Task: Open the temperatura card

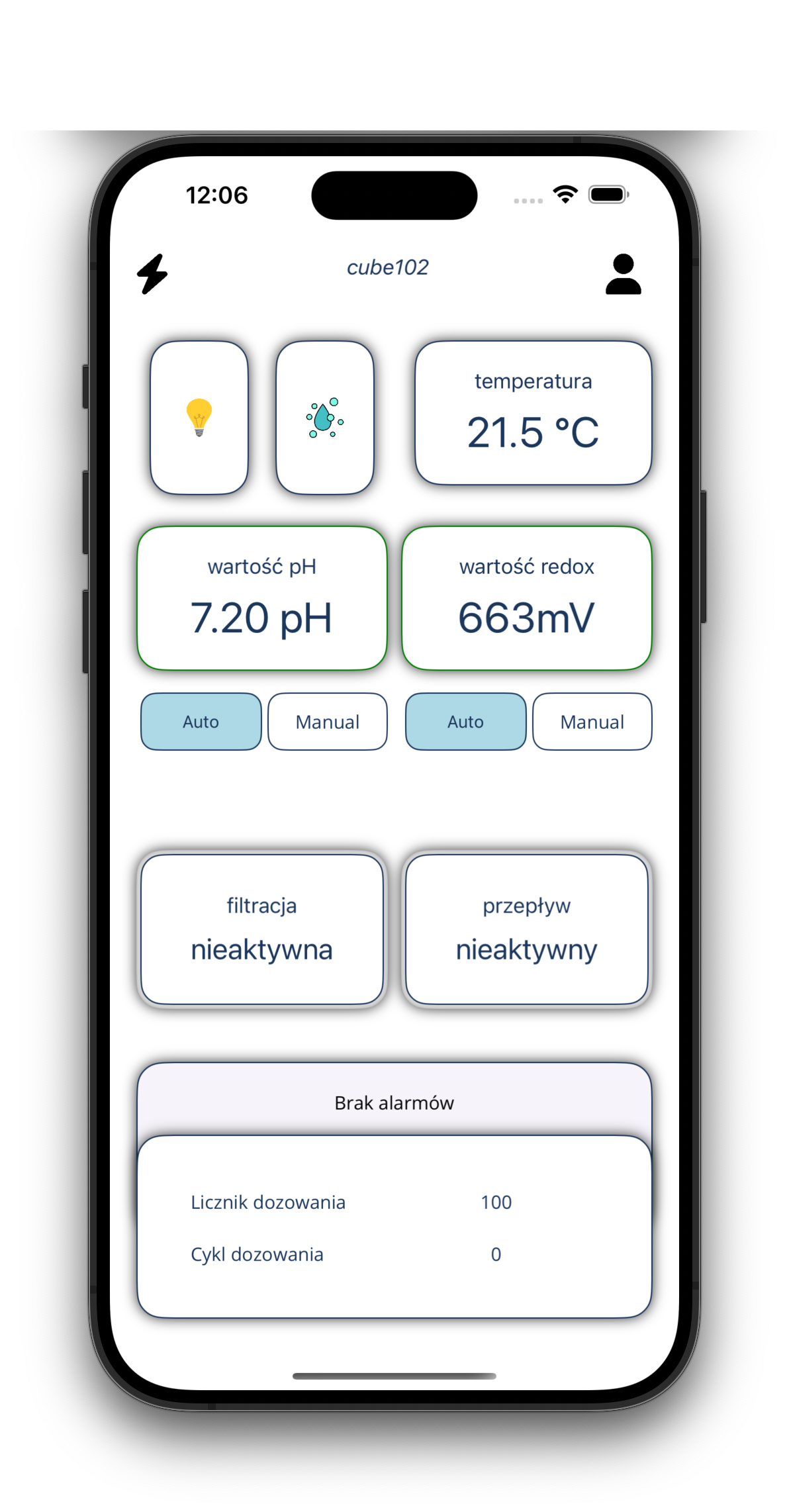Action: pyautogui.click(x=533, y=413)
